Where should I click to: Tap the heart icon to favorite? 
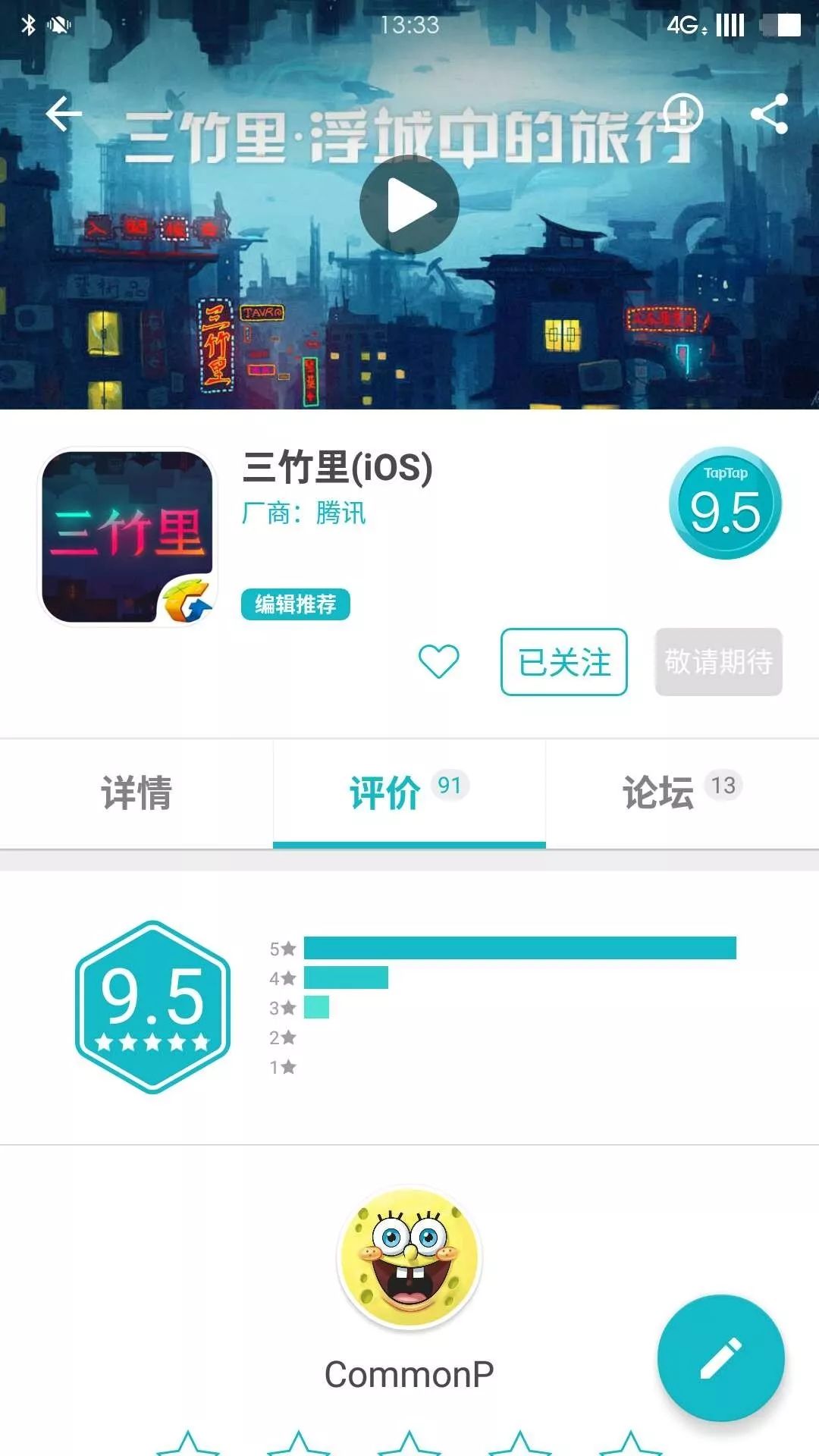click(x=439, y=661)
